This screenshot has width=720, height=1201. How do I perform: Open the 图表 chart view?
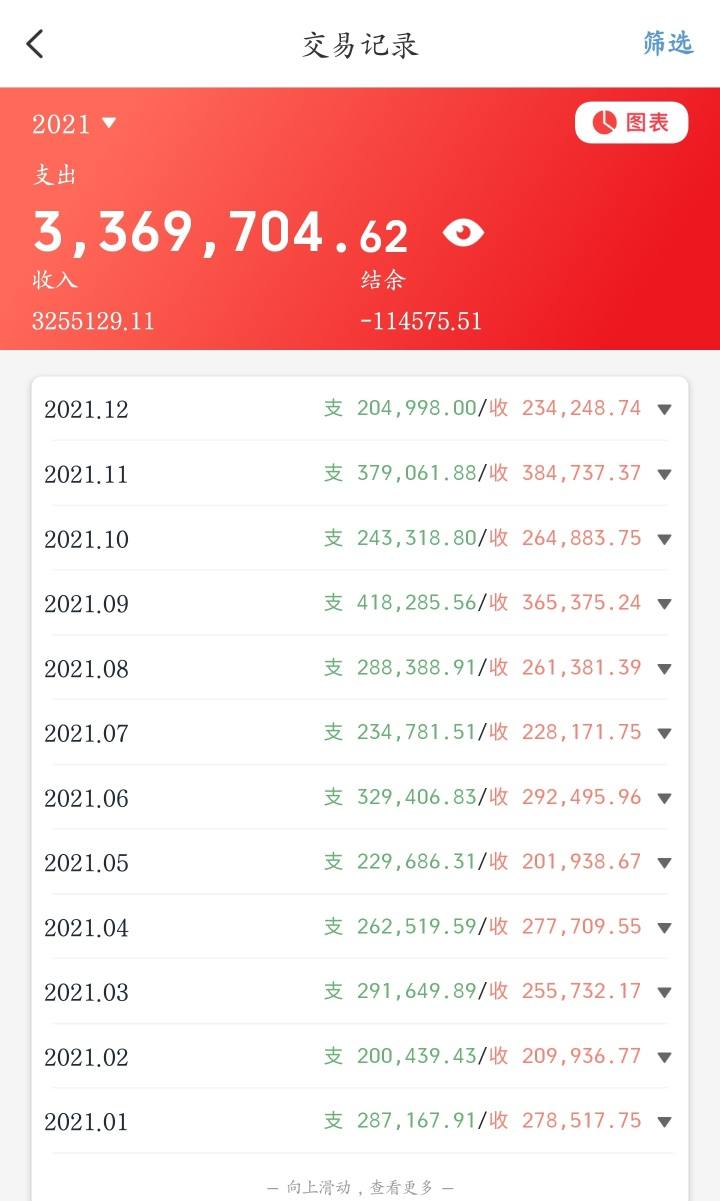tap(632, 122)
